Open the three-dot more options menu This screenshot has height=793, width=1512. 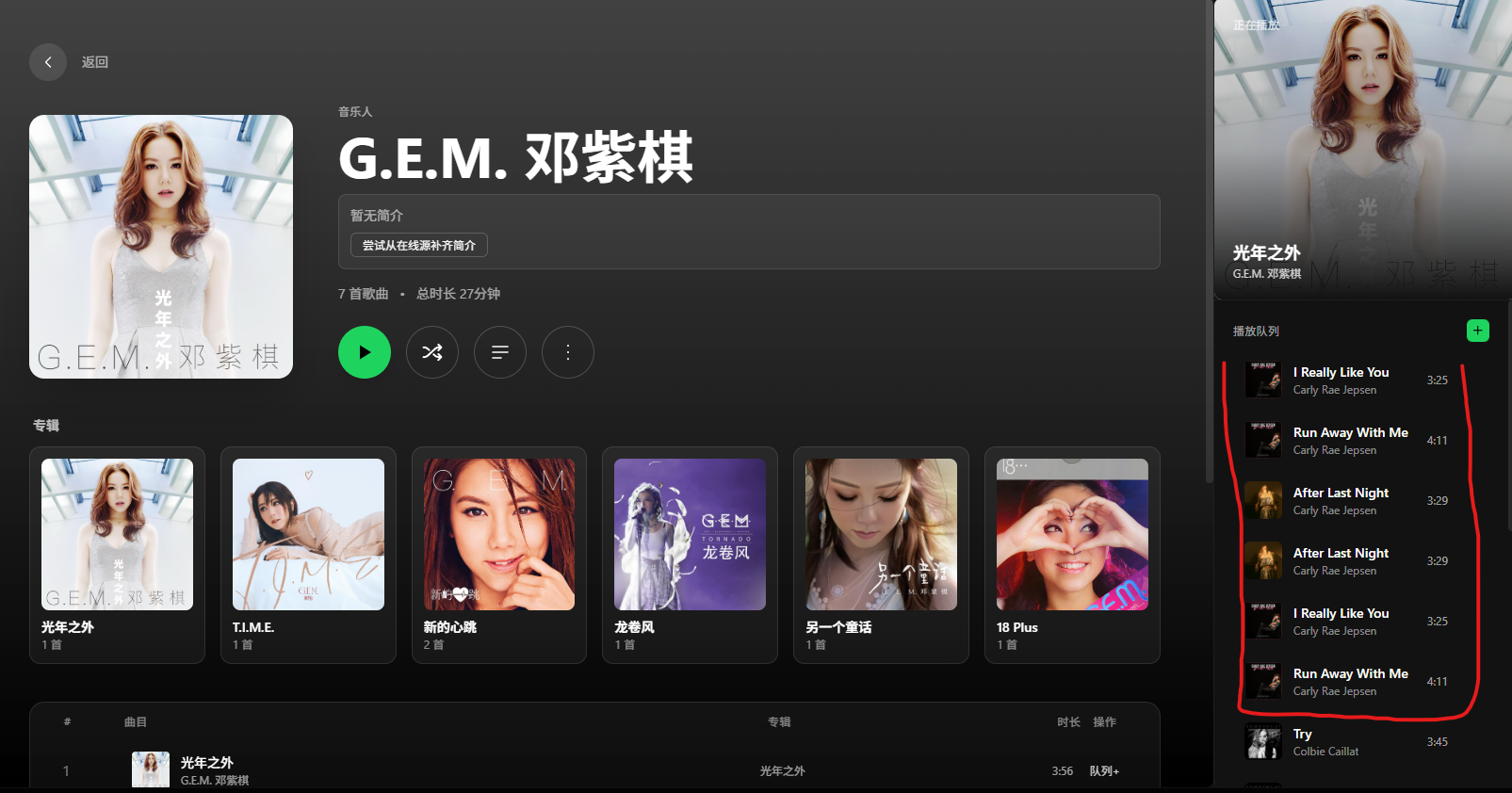point(568,352)
